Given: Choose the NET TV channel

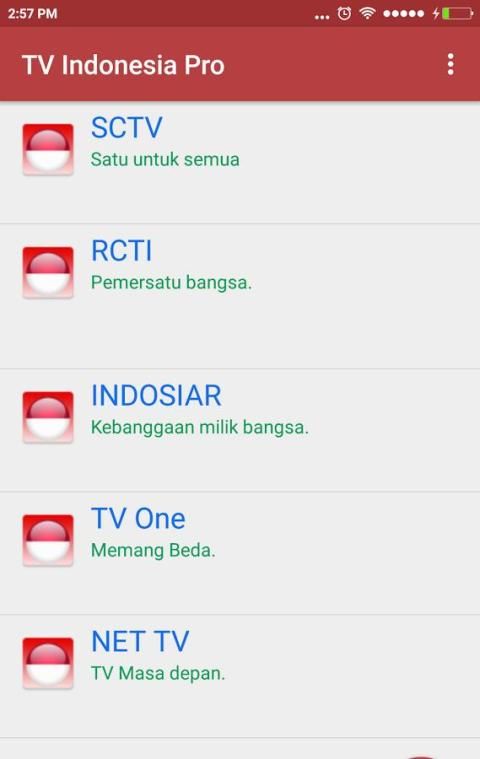Looking at the screenshot, I should (x=240, y=677).
